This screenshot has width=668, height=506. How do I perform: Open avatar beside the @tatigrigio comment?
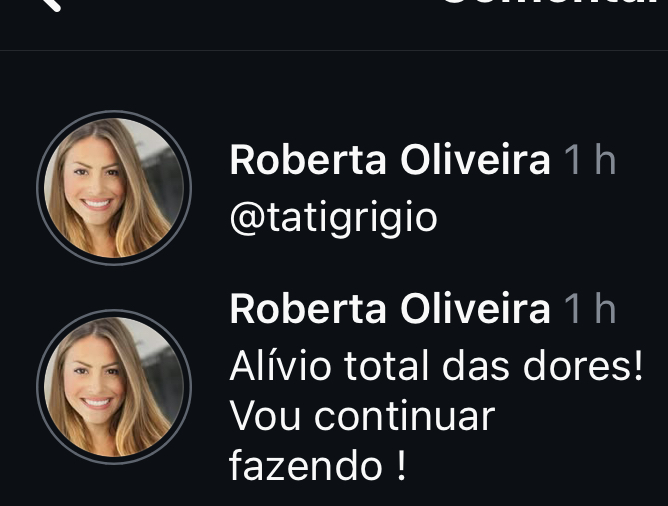[x=113, y=187]
